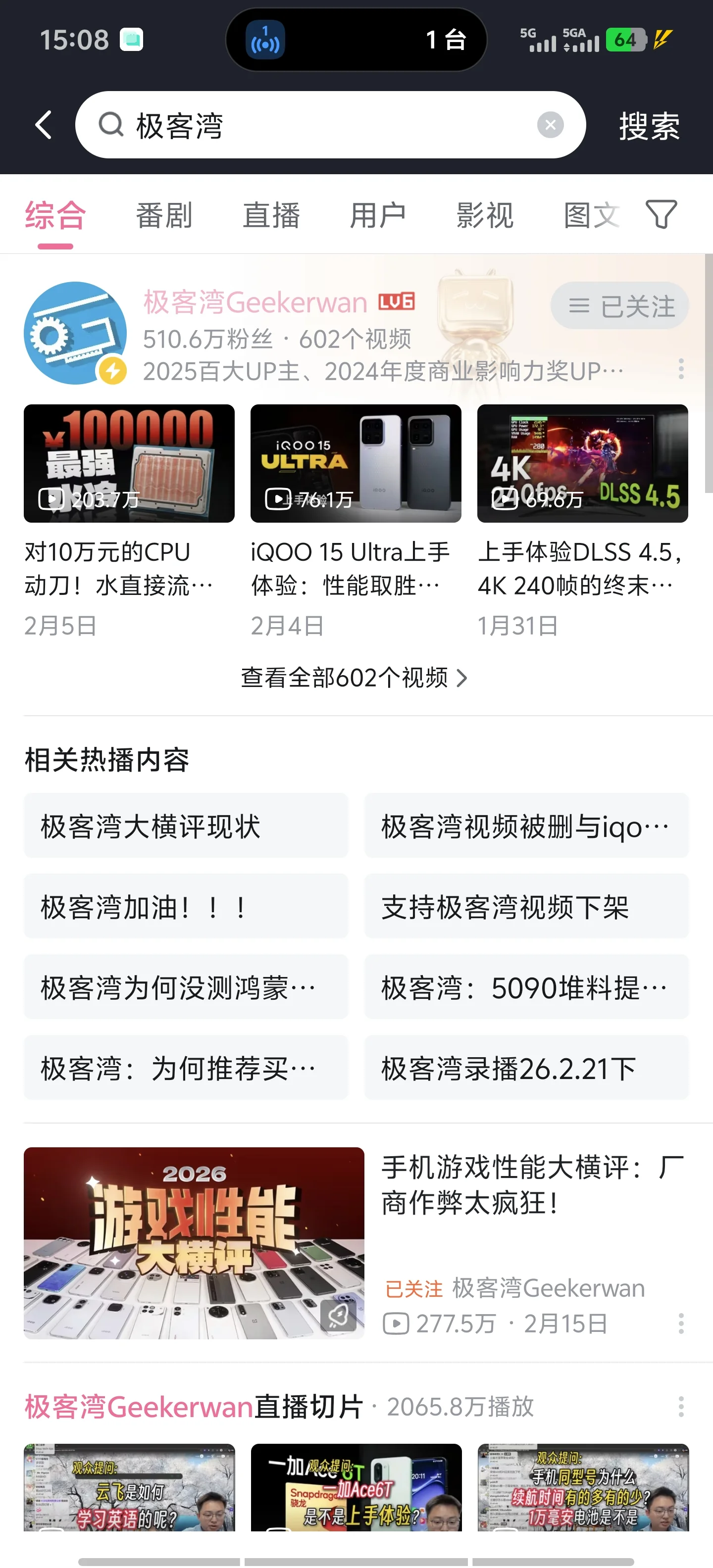
Task: Open video 对10万元的CPU动刀
Action: click(129, 463)
